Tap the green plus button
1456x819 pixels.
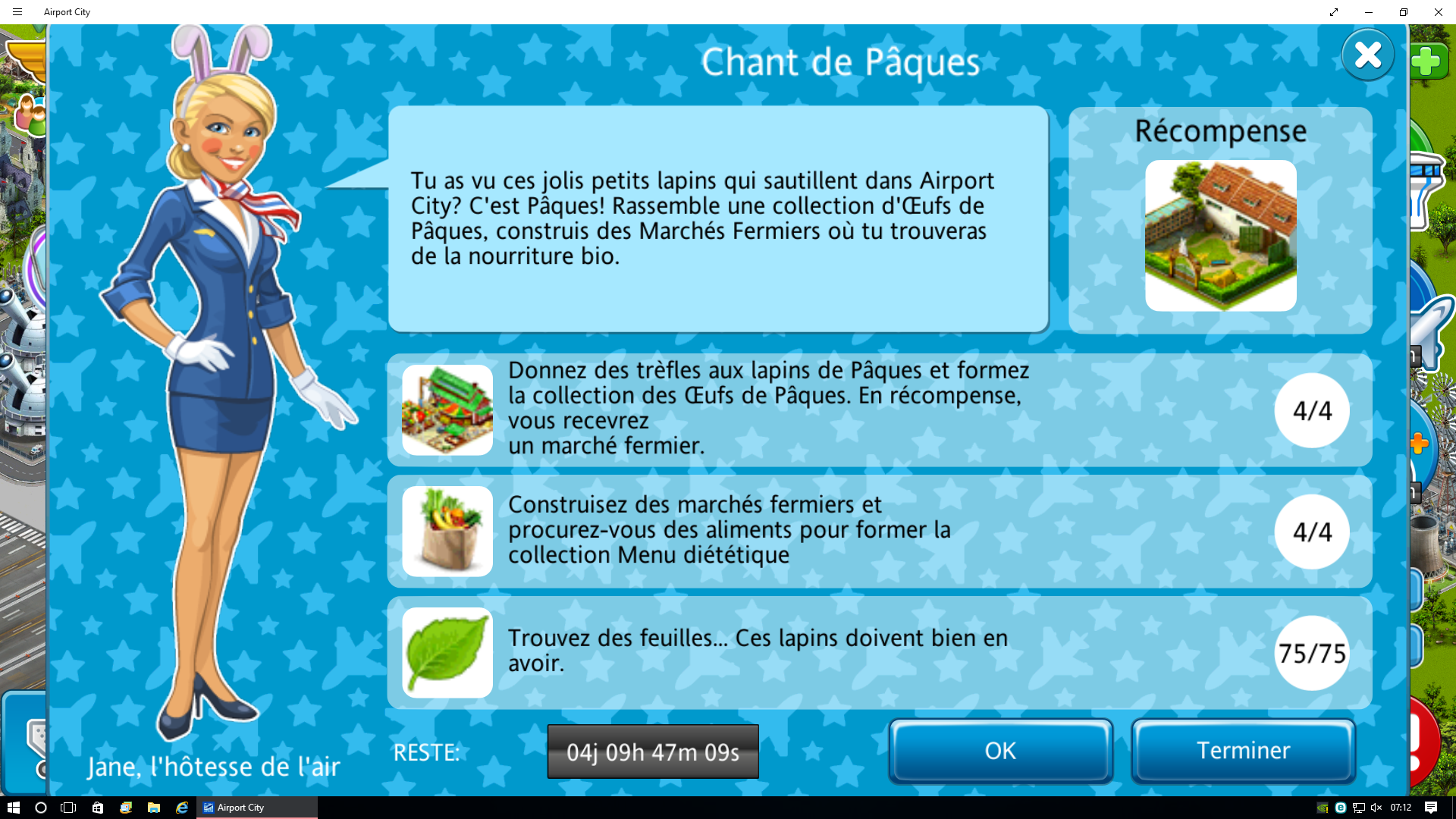[x=1426, y=61]
